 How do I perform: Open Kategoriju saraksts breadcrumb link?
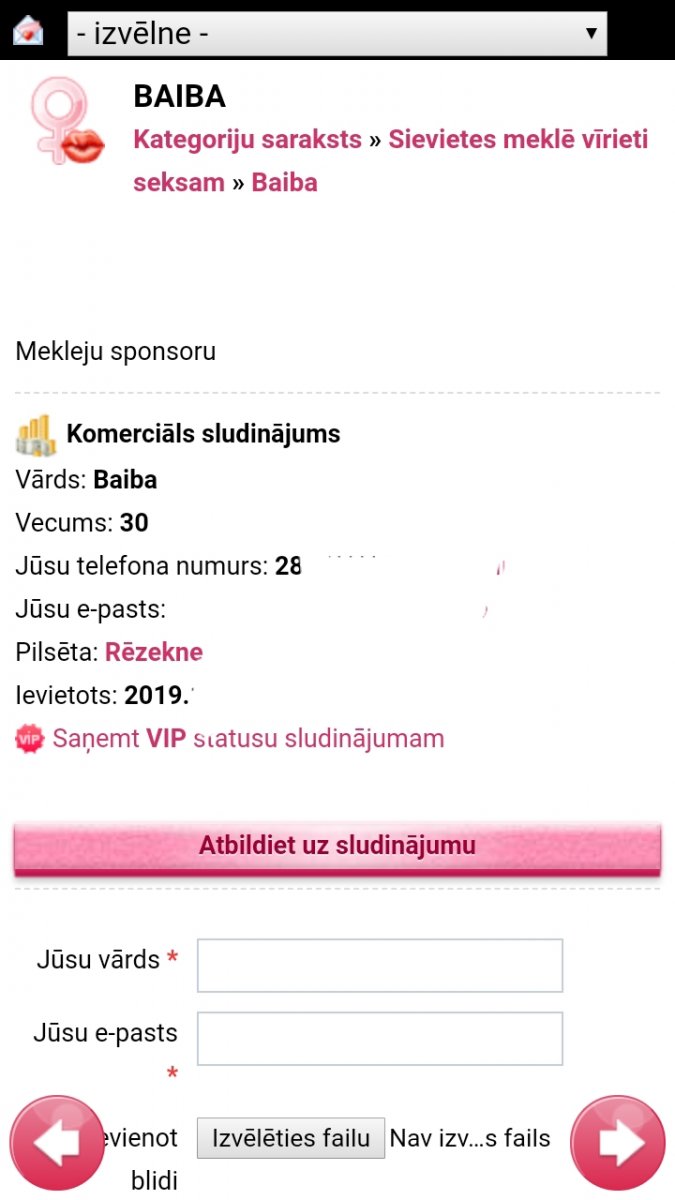247,139
